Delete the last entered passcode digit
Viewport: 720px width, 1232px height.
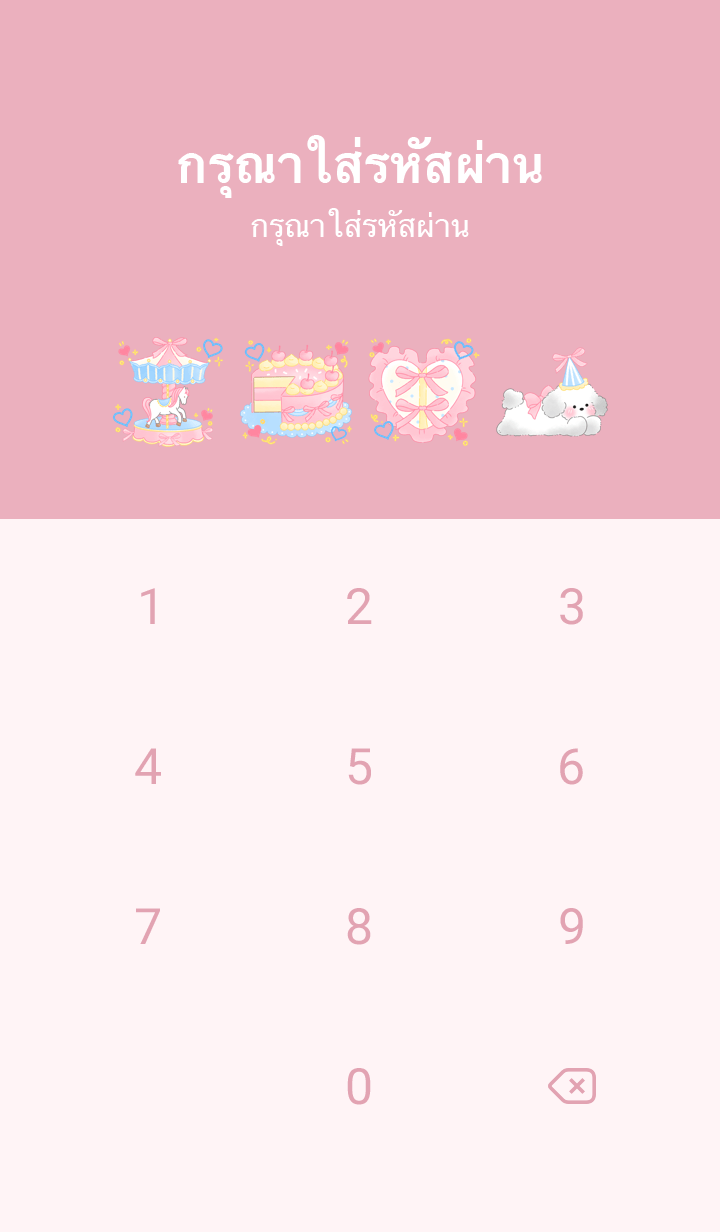coord(572,1086)
